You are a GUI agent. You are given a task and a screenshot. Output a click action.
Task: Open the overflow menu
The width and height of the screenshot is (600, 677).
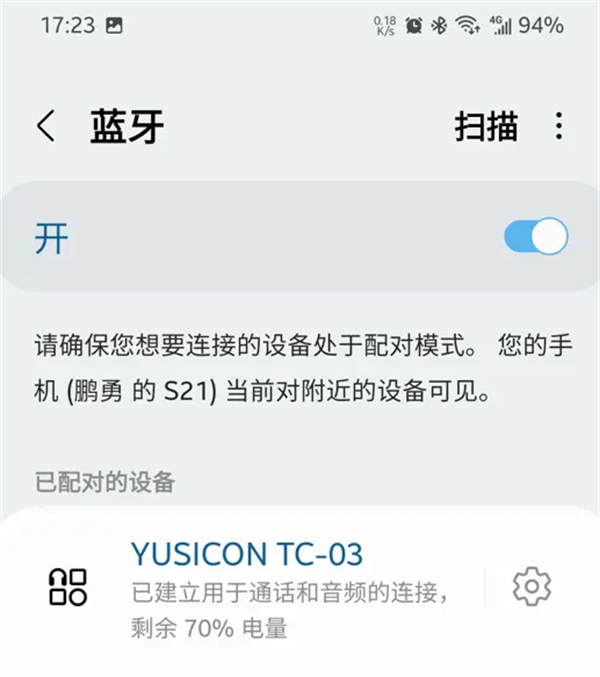click(x=558, y=127)
